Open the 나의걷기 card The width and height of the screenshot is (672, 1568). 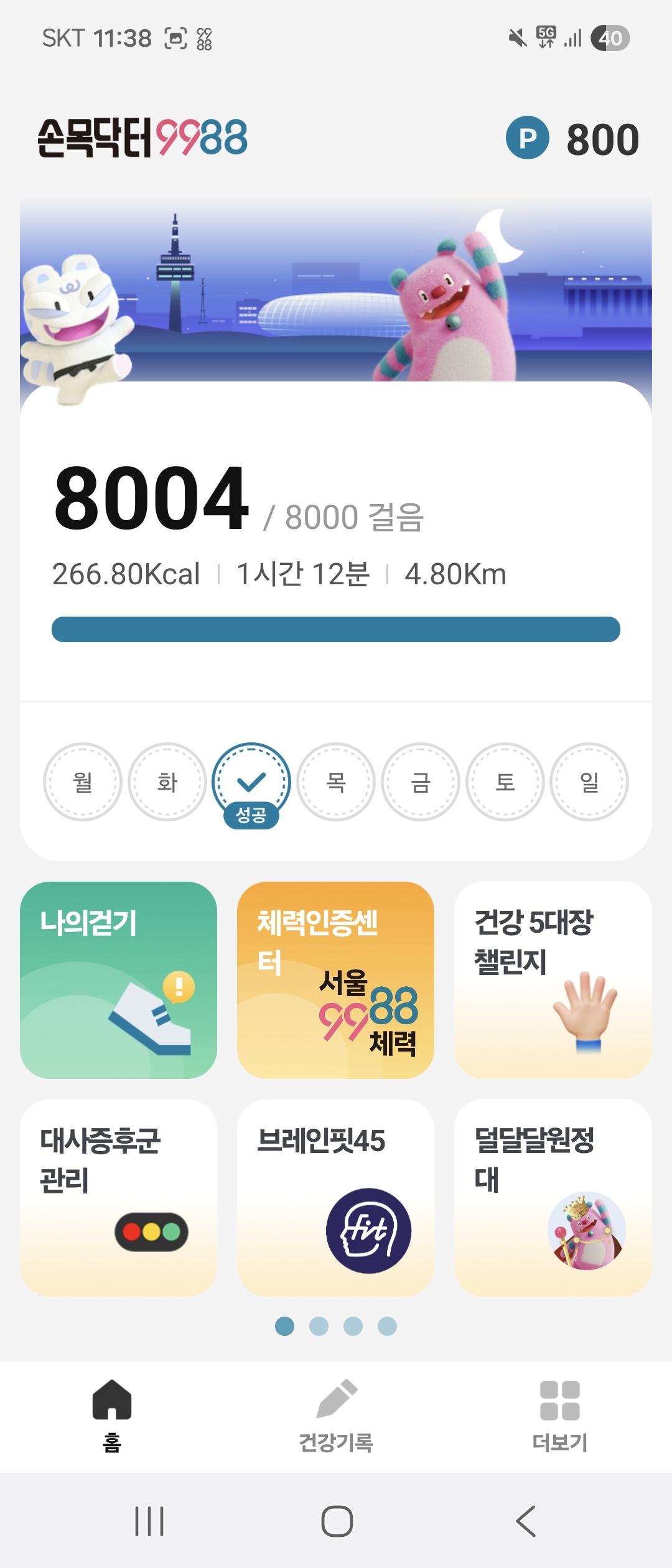point(118,980)
